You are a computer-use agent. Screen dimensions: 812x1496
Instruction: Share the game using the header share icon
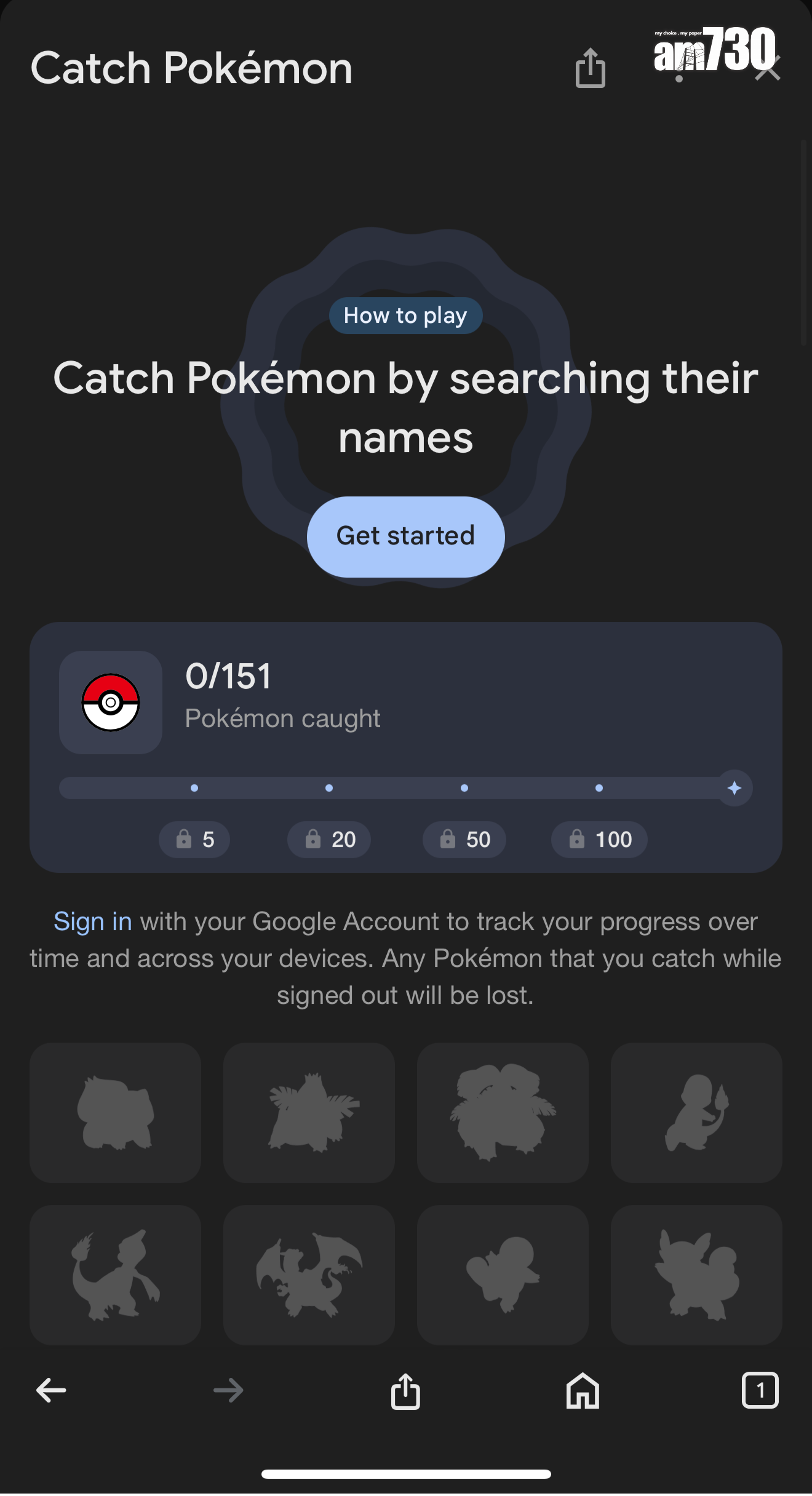click(x=590, y=68)
